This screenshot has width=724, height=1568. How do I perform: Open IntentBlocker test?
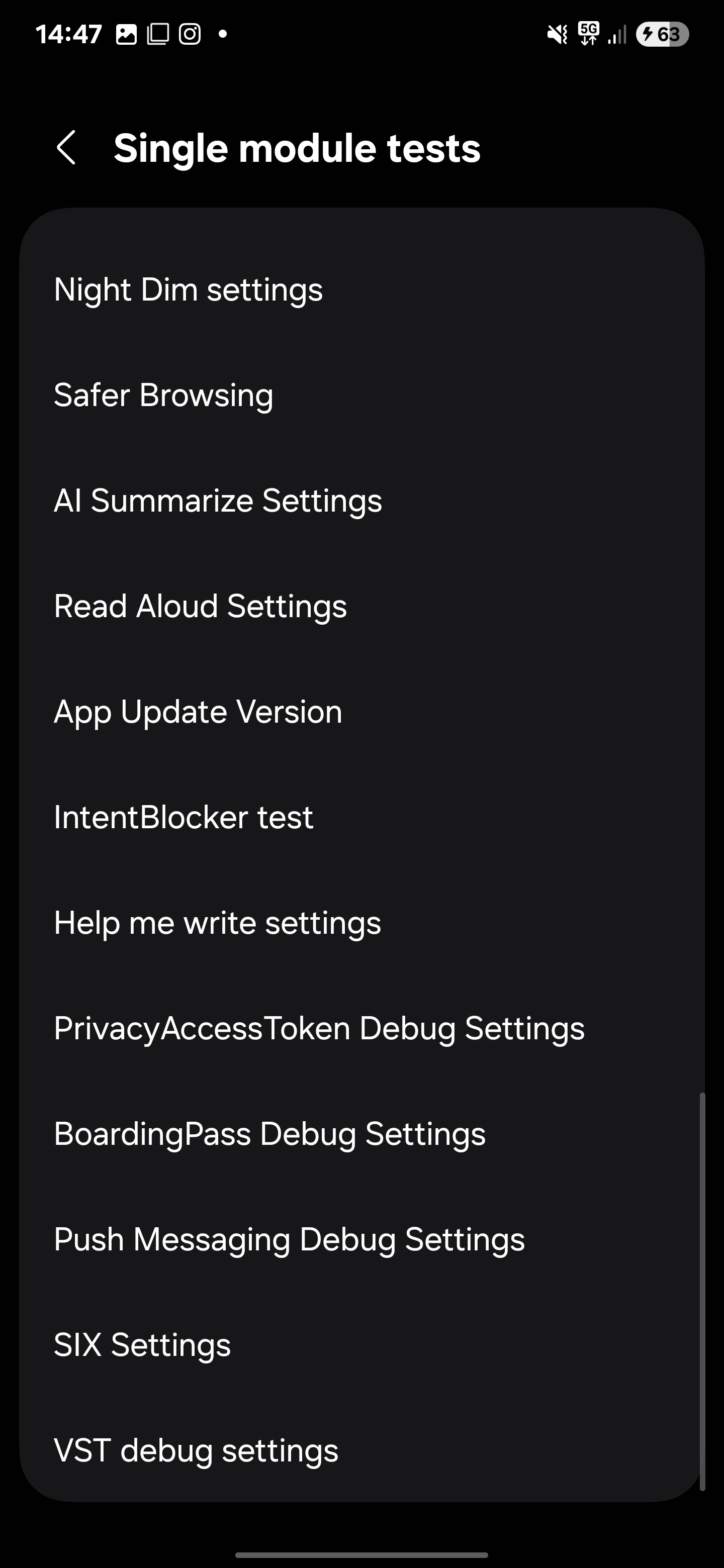click(x=361, y=818)
